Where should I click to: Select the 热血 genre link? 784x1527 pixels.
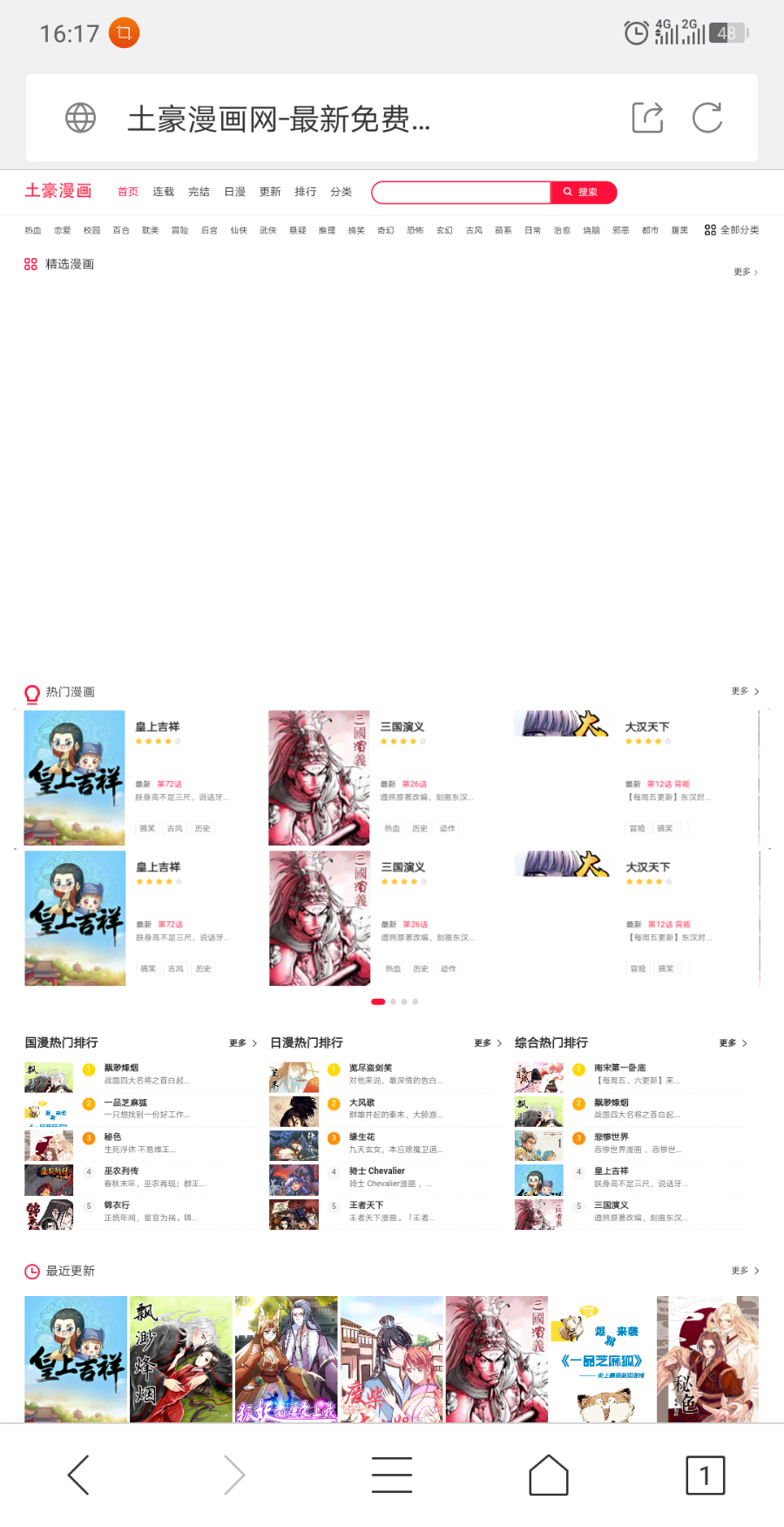tap(33, 231)
